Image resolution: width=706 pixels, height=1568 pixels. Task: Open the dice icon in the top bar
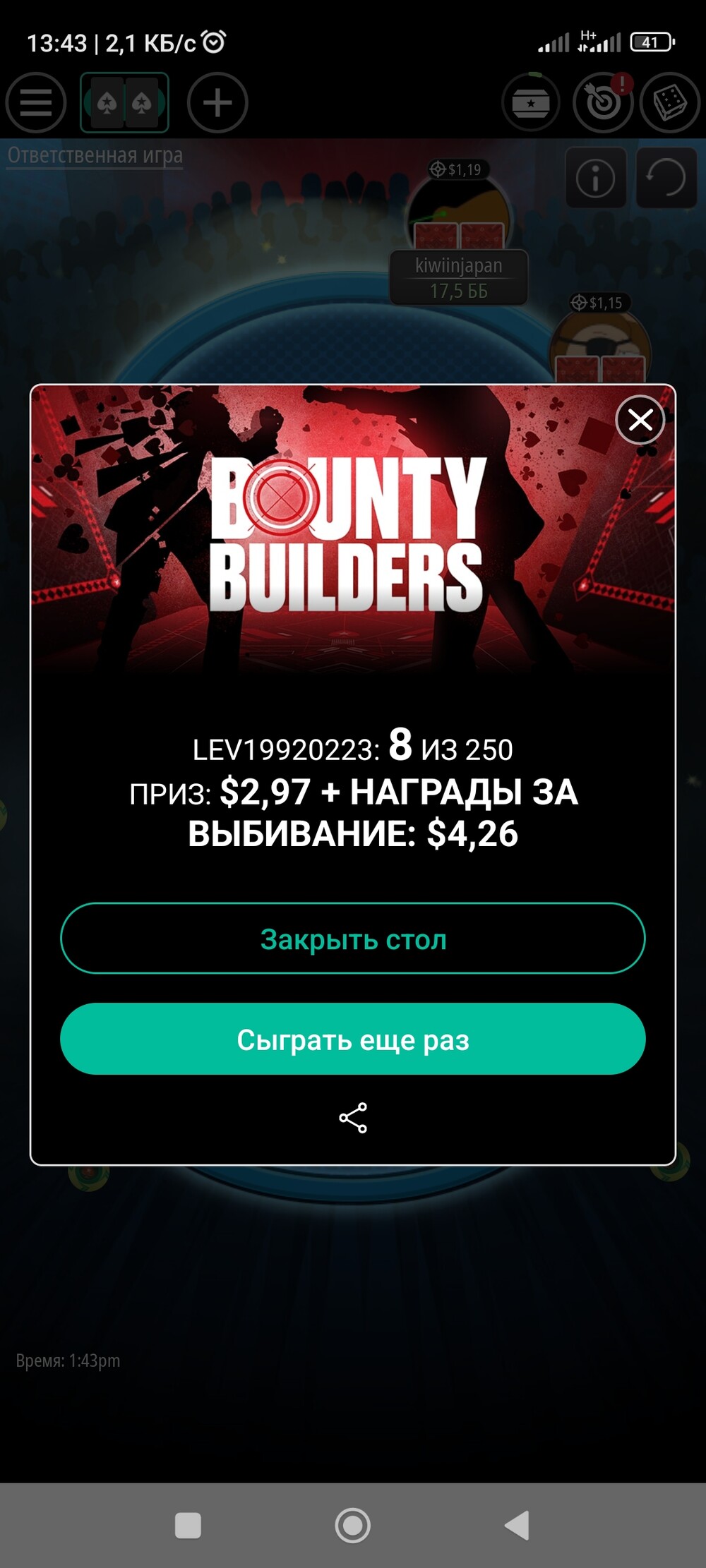click(x=669, y=102)
